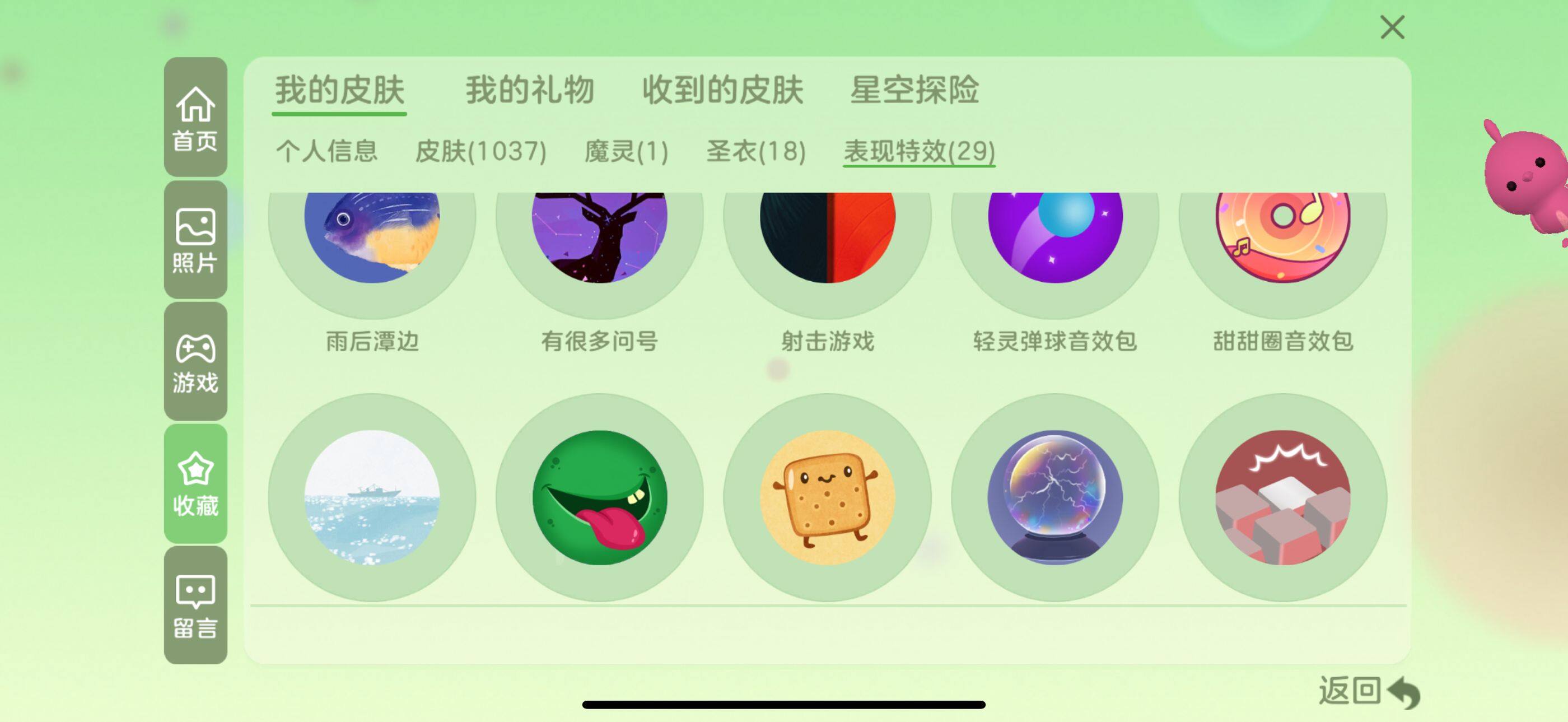Show the 皮肤(1037) sub-tab

click(x=480, y=150)
